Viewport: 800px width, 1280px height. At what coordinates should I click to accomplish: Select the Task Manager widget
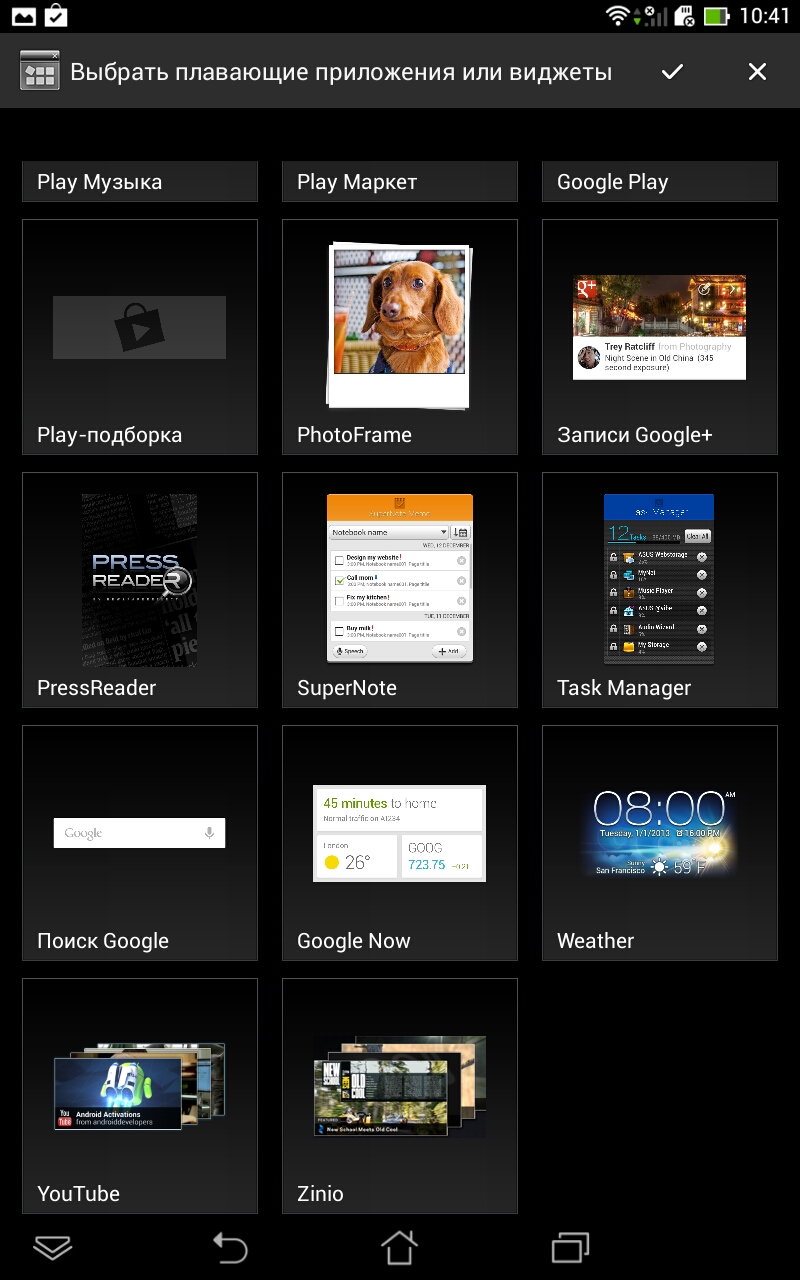click(x=660, y=590)
